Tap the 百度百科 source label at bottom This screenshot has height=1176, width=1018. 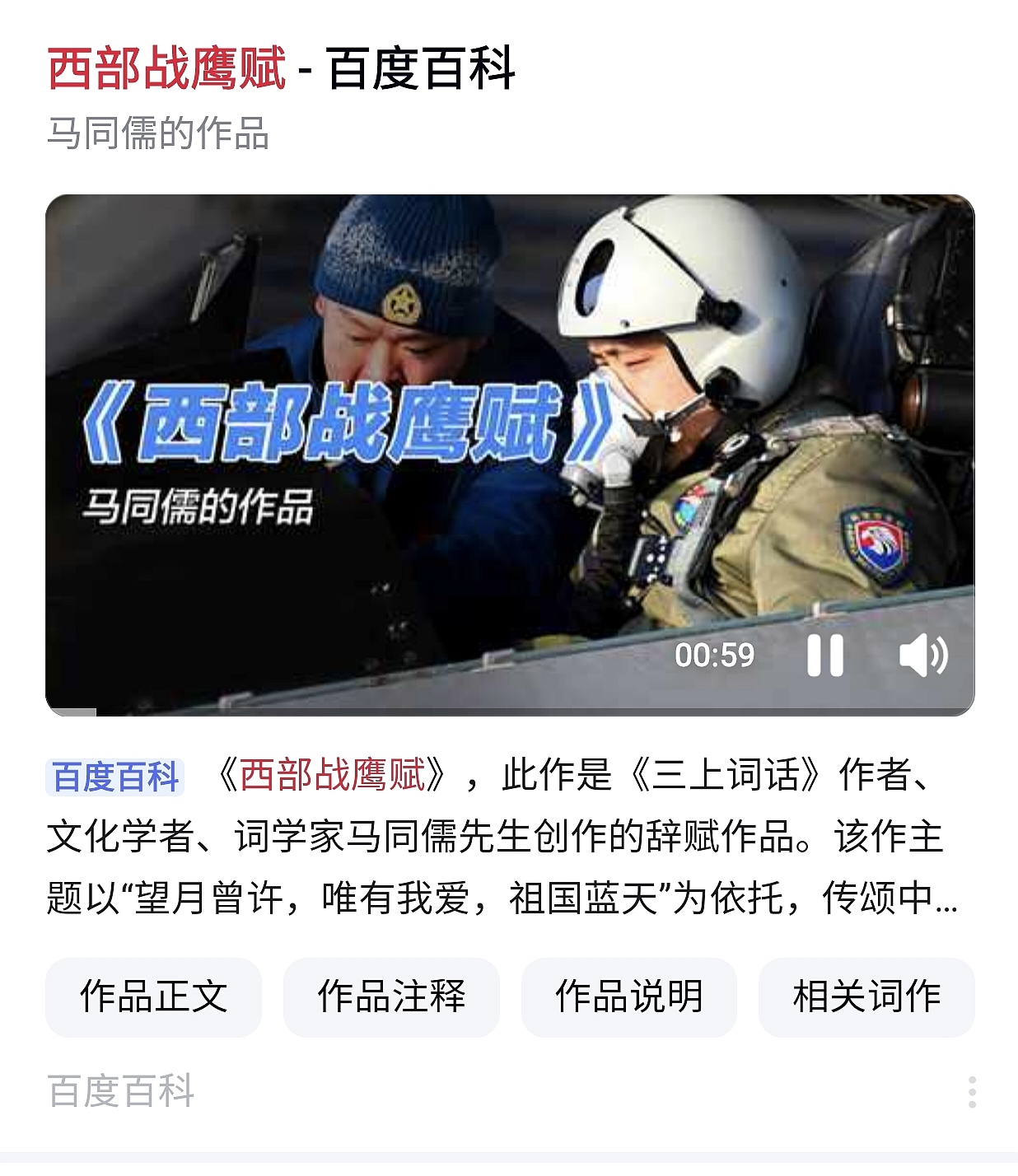(121, 1091)
